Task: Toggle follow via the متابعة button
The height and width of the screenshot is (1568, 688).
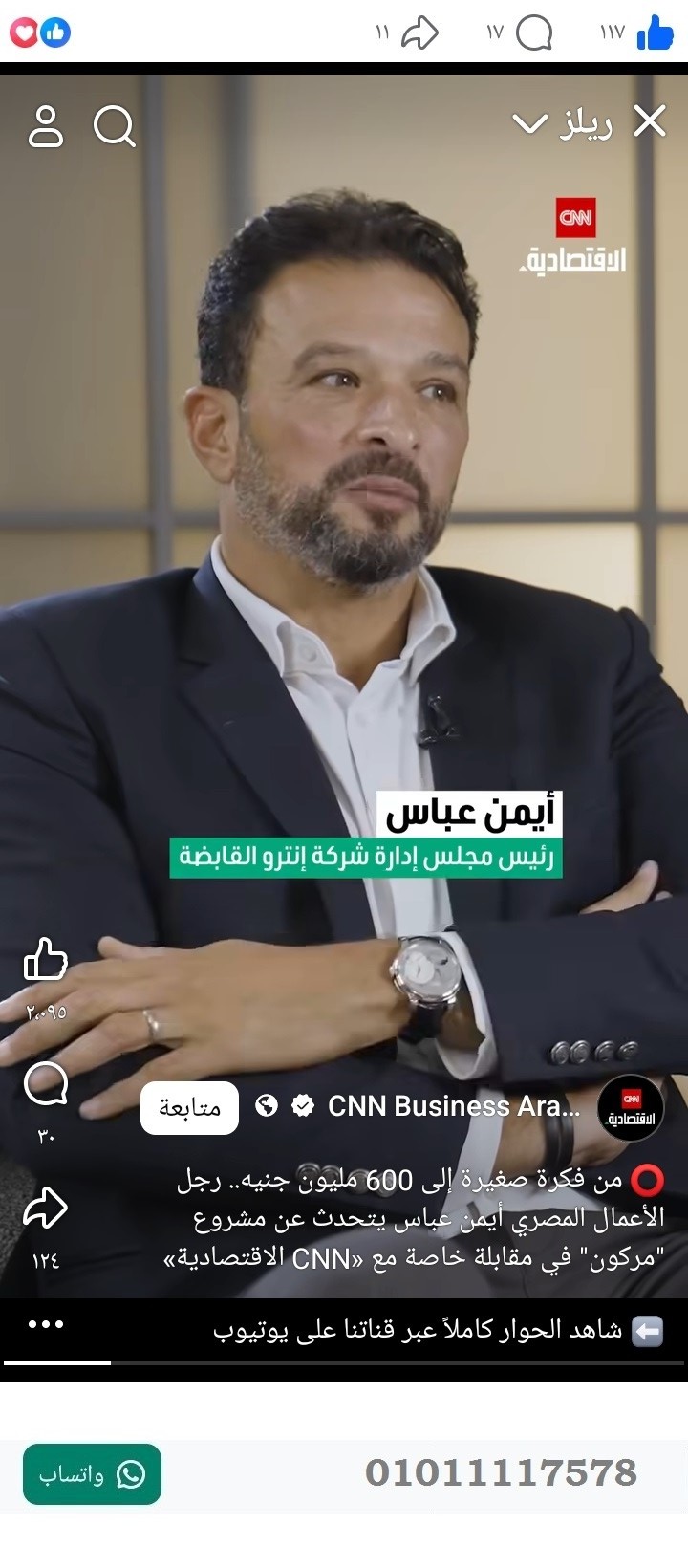Action: pos(189,1107)
